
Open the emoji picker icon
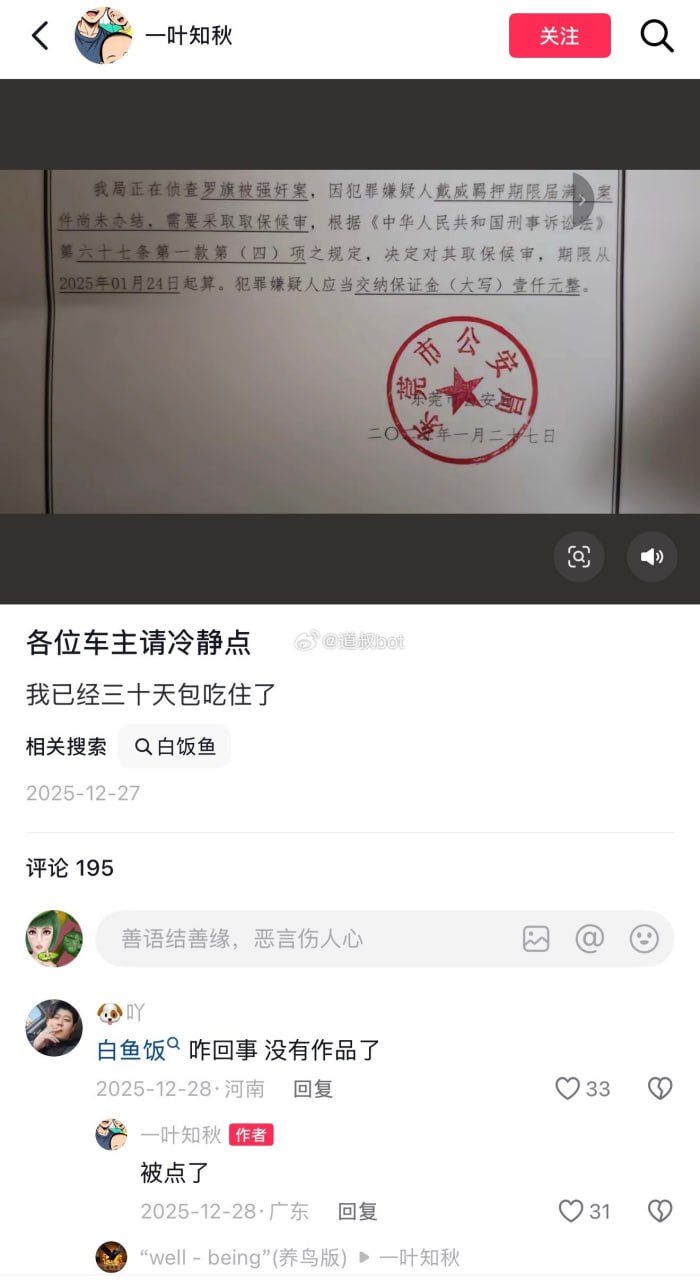[x=644, y=938]
